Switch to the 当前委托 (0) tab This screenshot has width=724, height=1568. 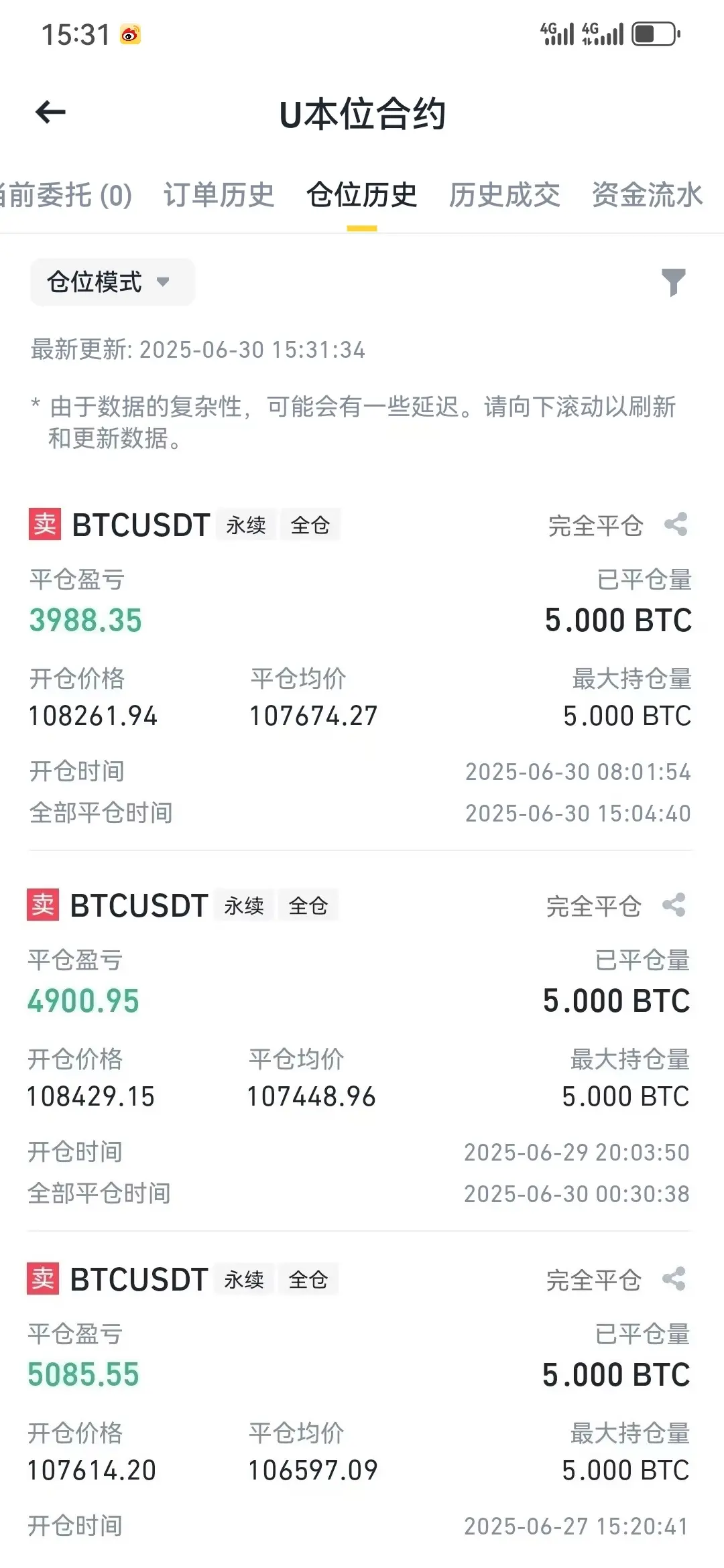66,195
